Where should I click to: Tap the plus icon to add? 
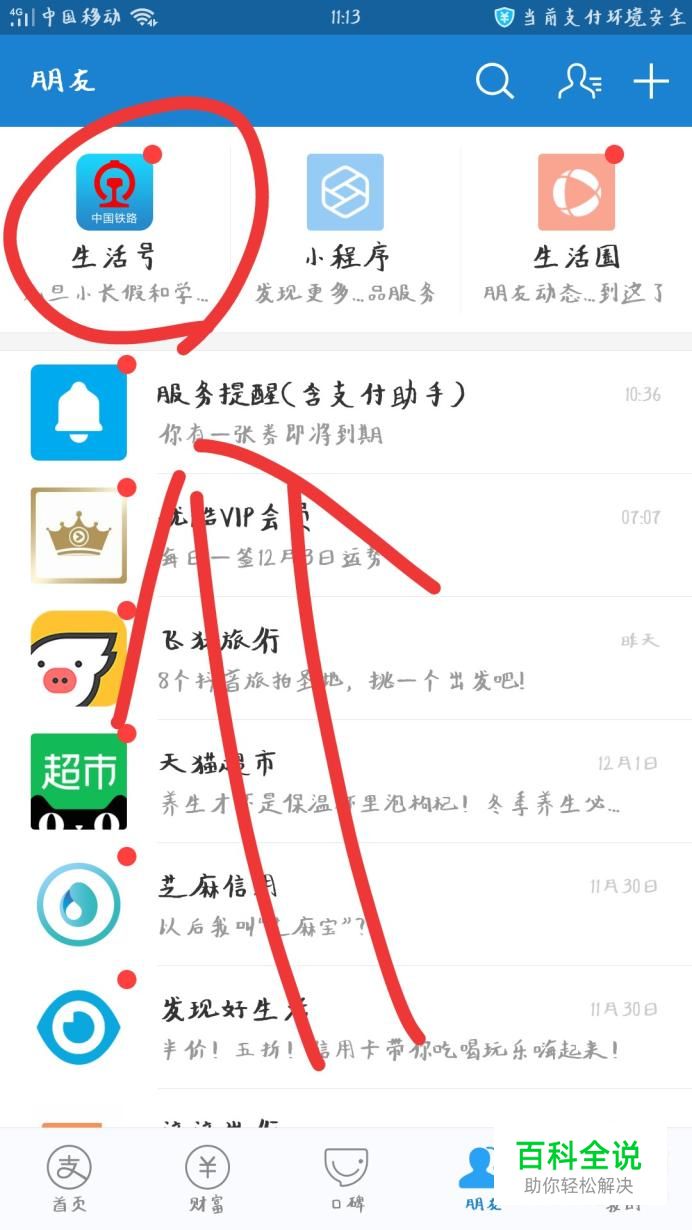point(651,81)
